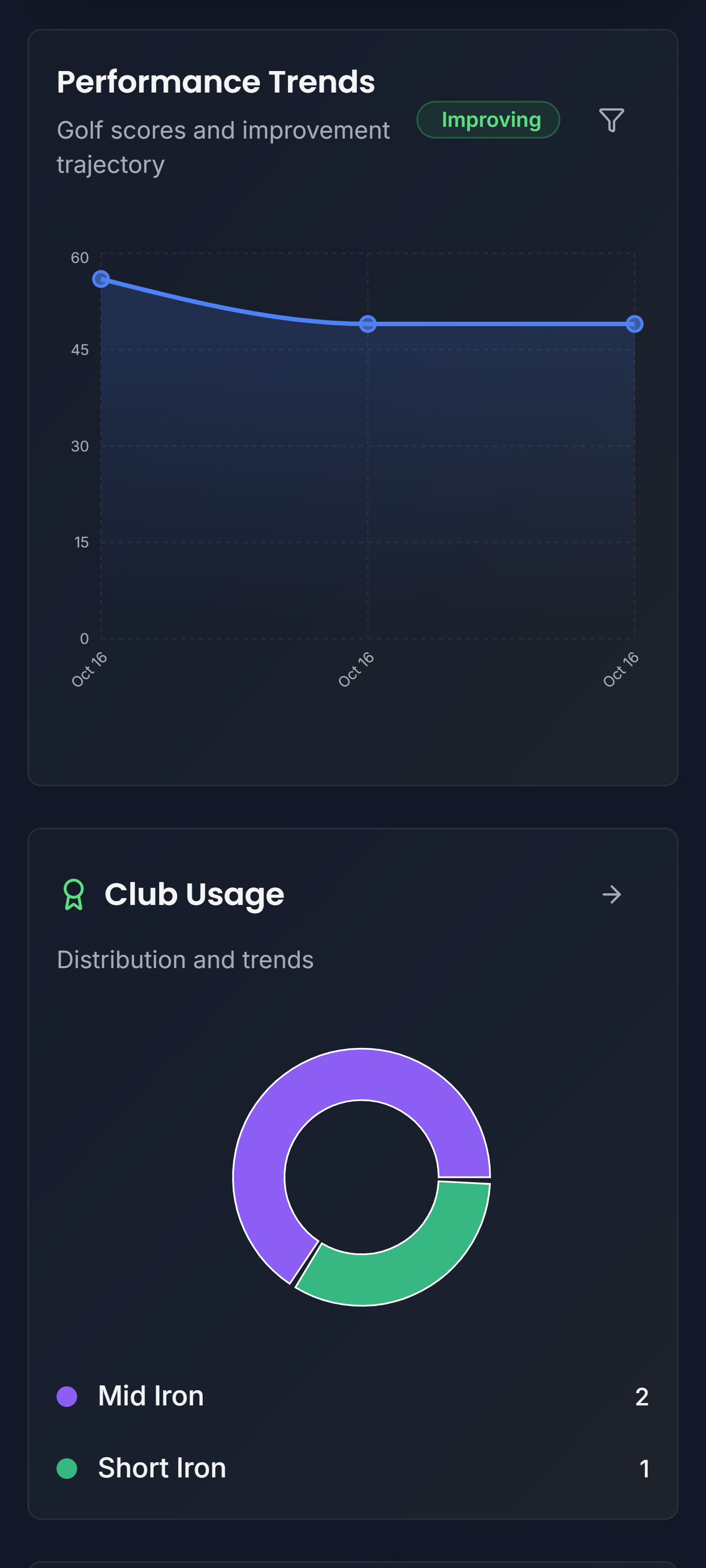
Task: Open the performance trends filter
Action: [x=611, y=120]
